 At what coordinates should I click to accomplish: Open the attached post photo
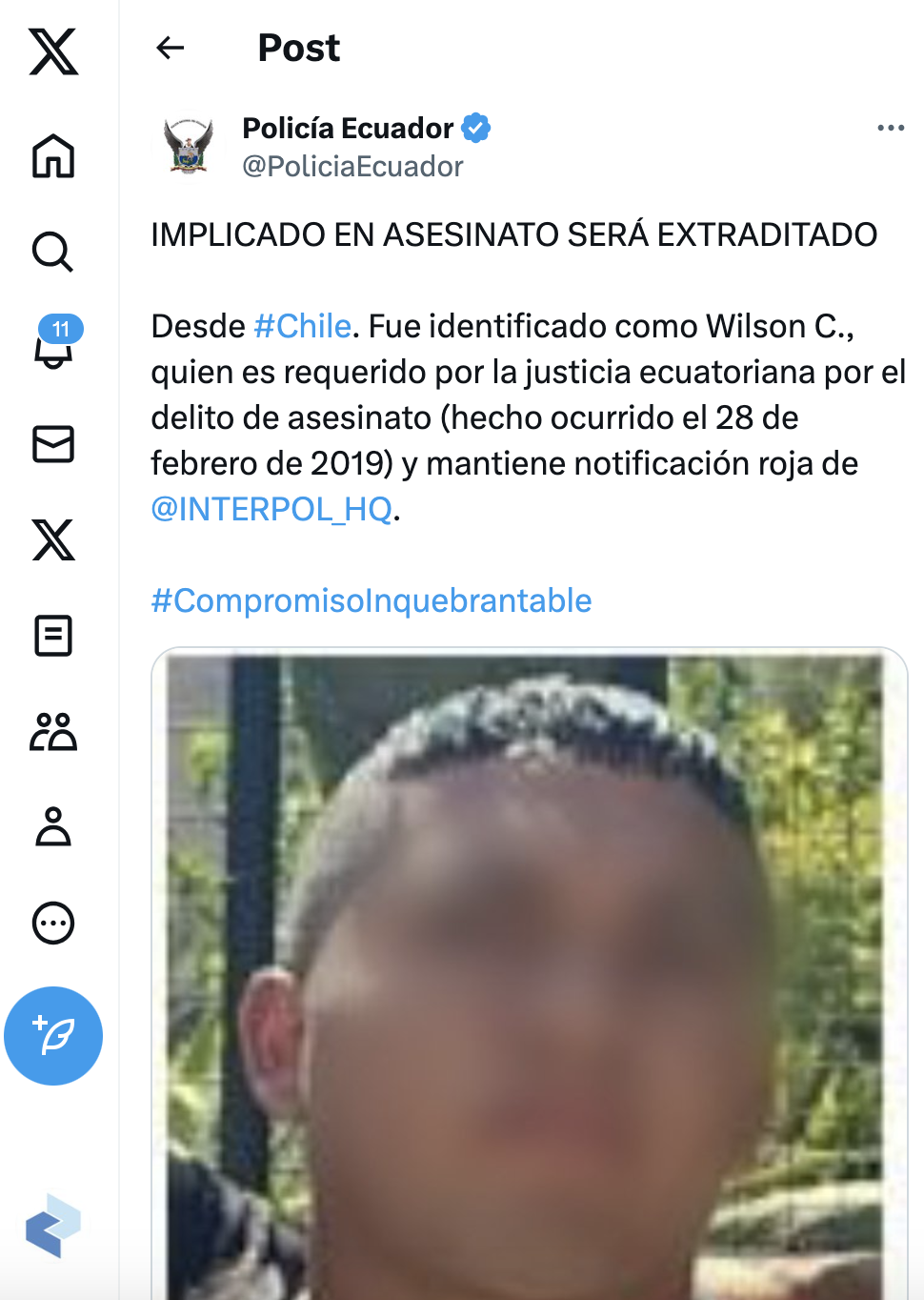tap(529, 972)
